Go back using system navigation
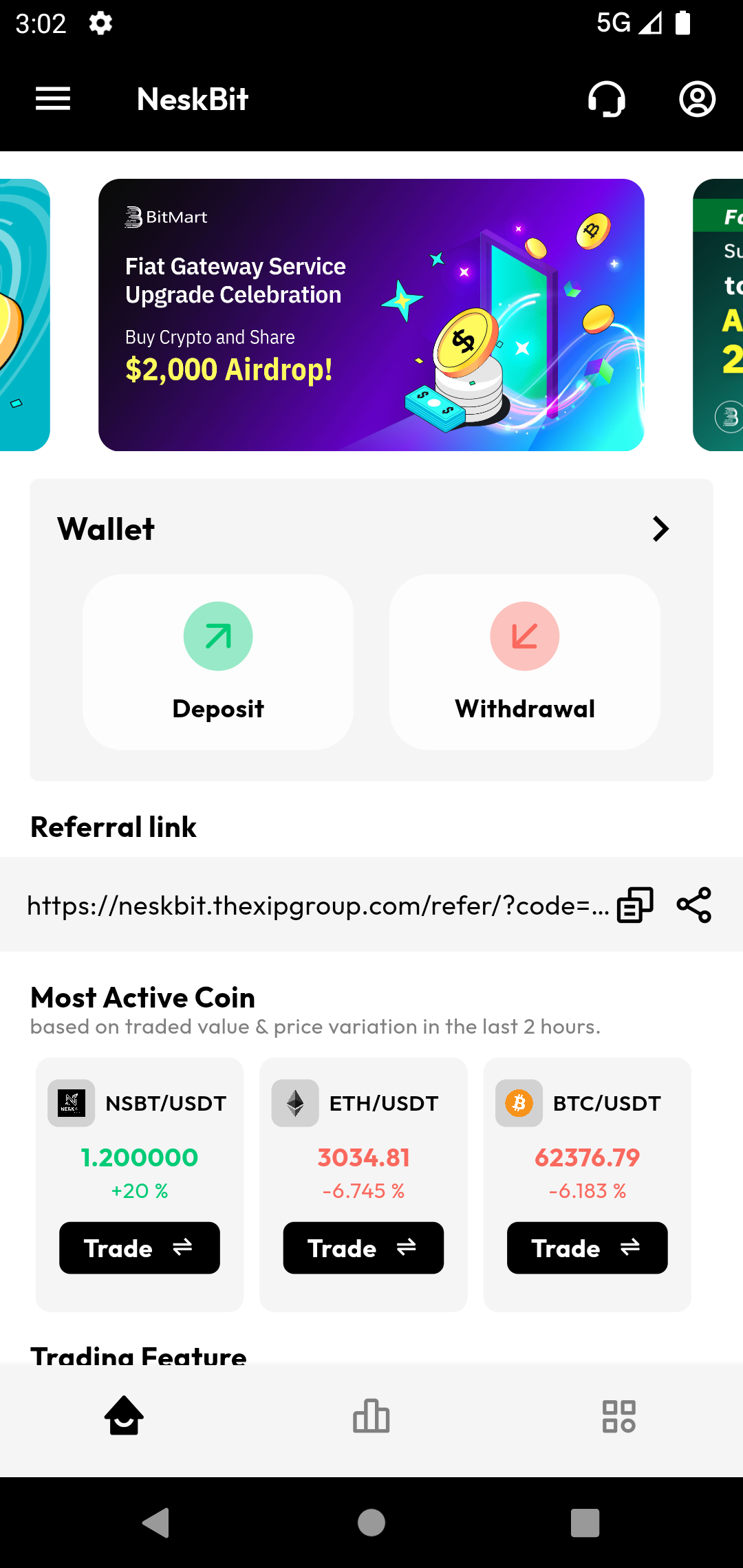Viewport: 743px width, 1568px height. (156, 1522)
